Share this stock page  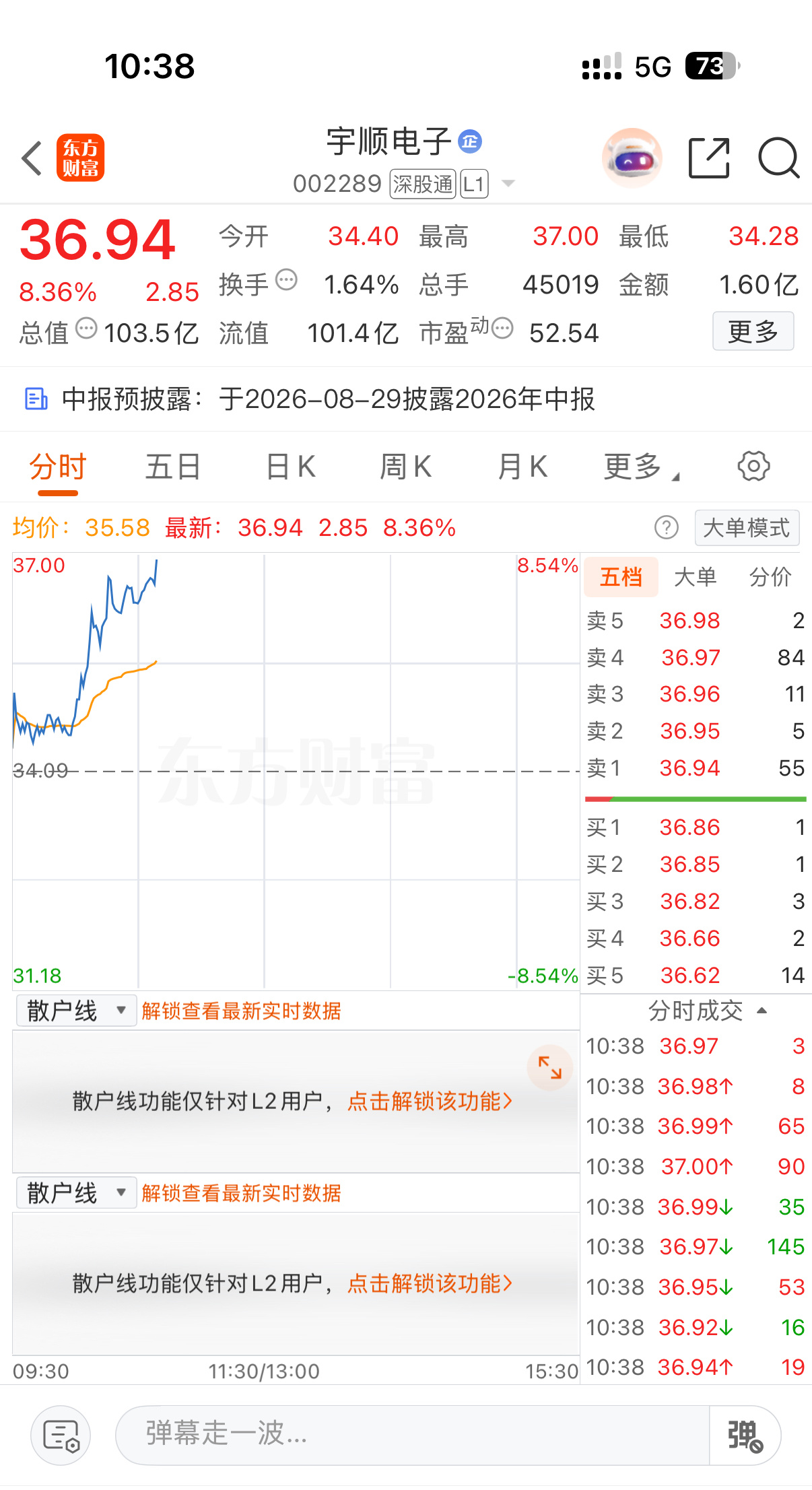[709, 158]
